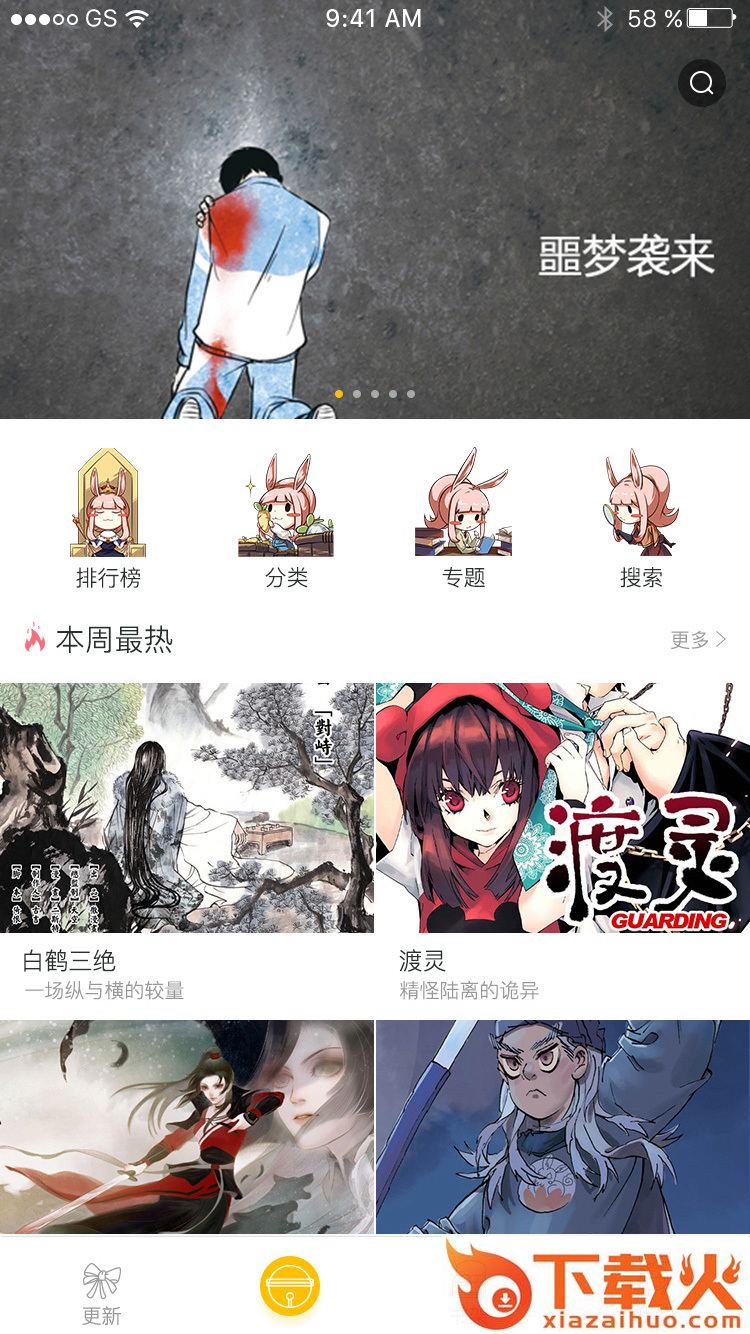Open the 排行榜 rankings section
The height and width of the screenshot is (1334, 750).
pos(108,520)
